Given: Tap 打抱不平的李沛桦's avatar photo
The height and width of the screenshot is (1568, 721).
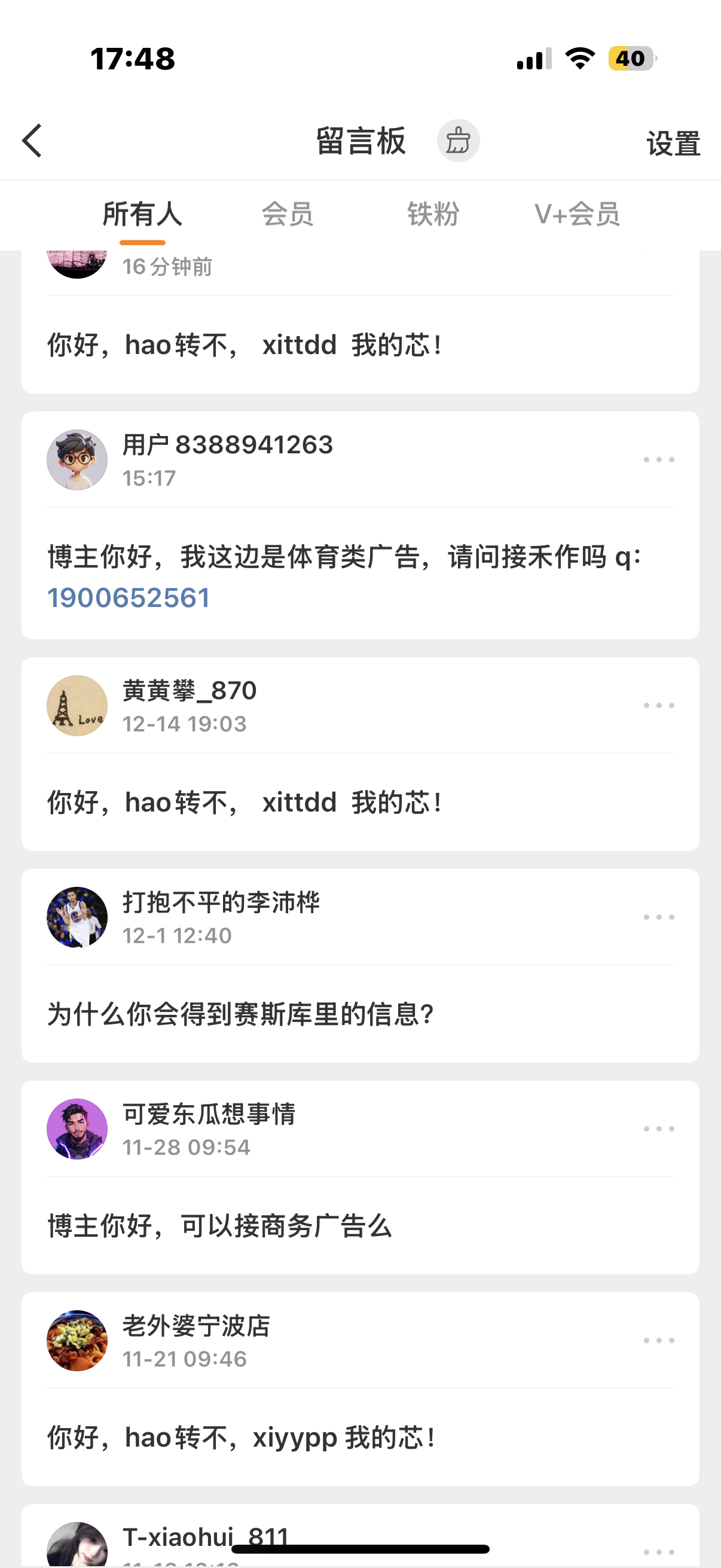Looking at the screenshot, I should (77, 917).
